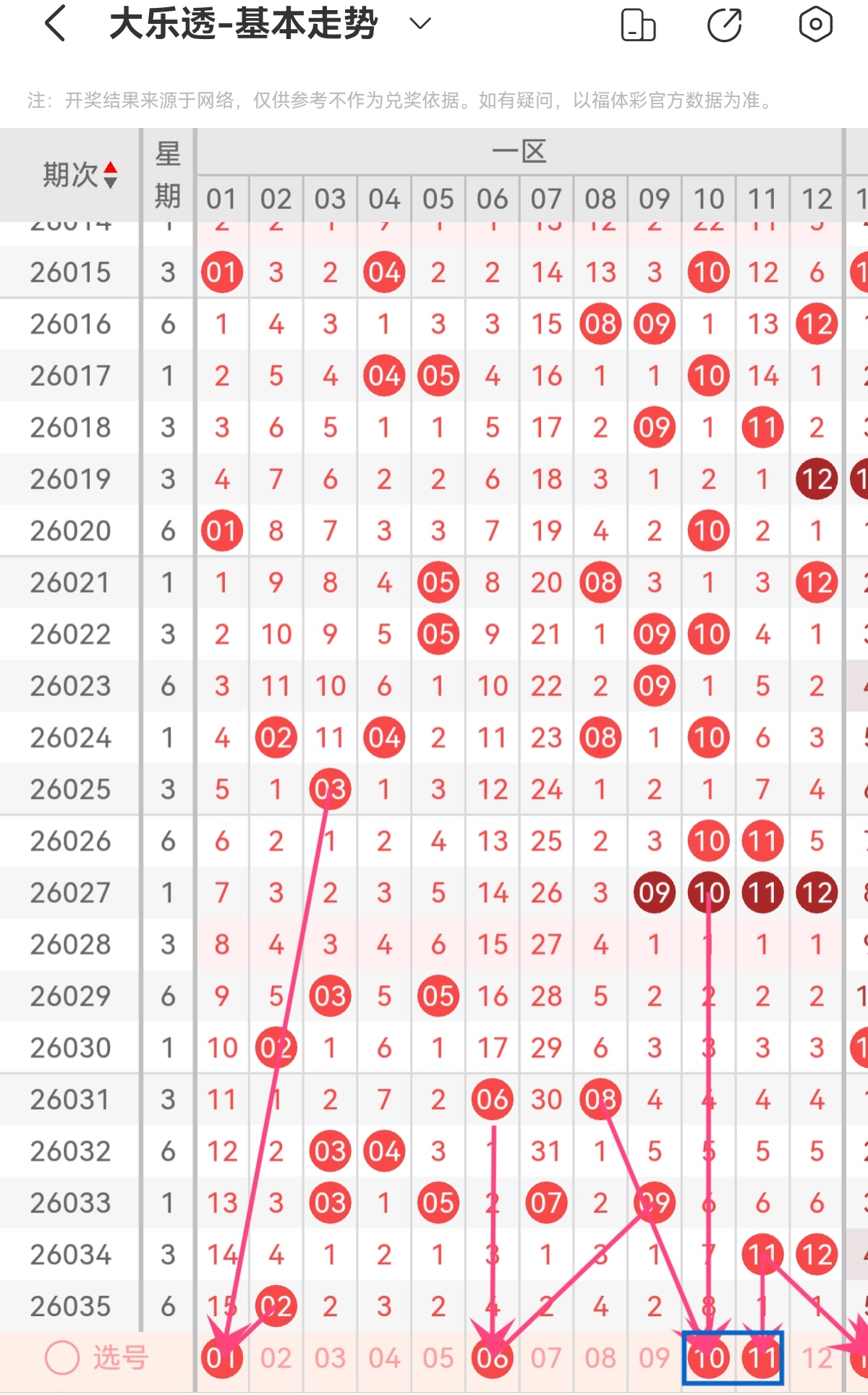Screen dimensions: 868x1395
Task: Pick number 08 in the selection row
Action: tap(600, 1358)
